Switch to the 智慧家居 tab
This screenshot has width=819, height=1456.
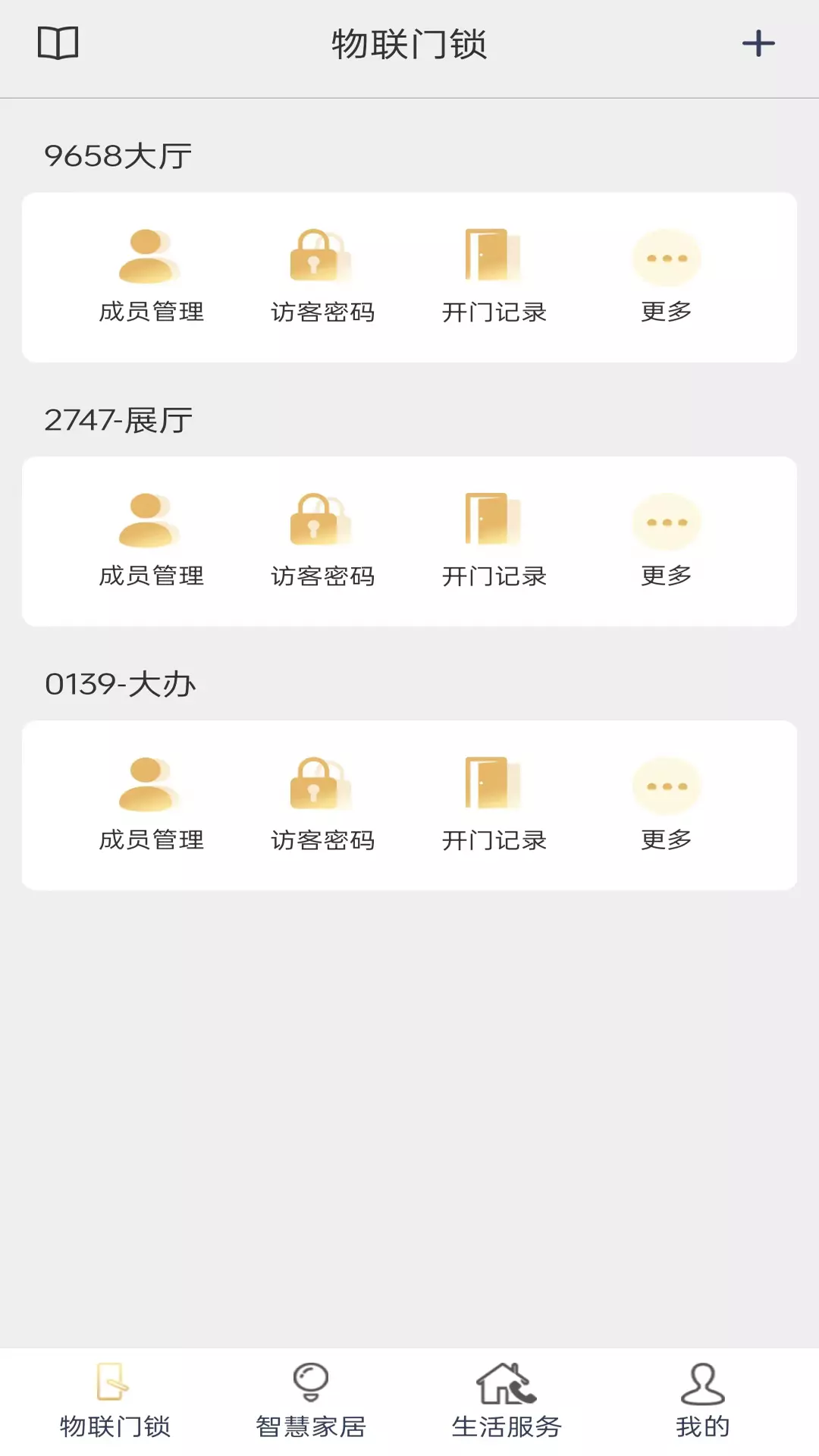[311, 1401]
